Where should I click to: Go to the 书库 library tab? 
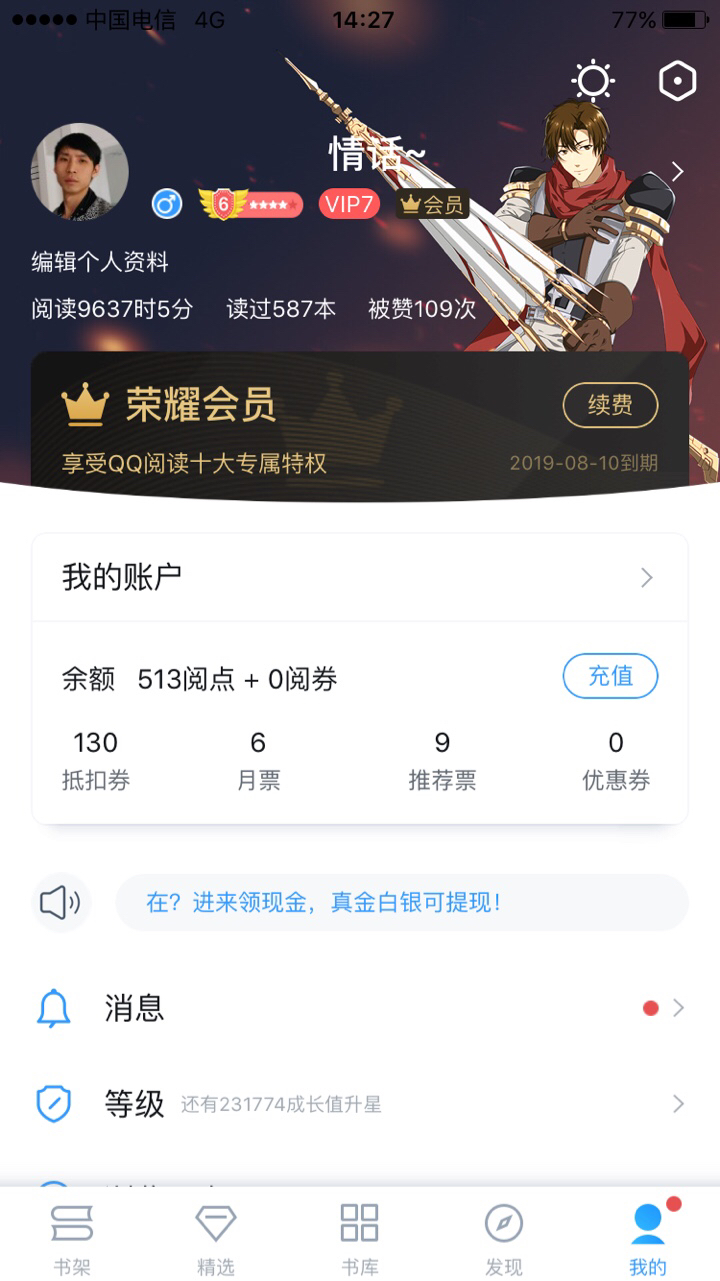(x=360, y=1239)
